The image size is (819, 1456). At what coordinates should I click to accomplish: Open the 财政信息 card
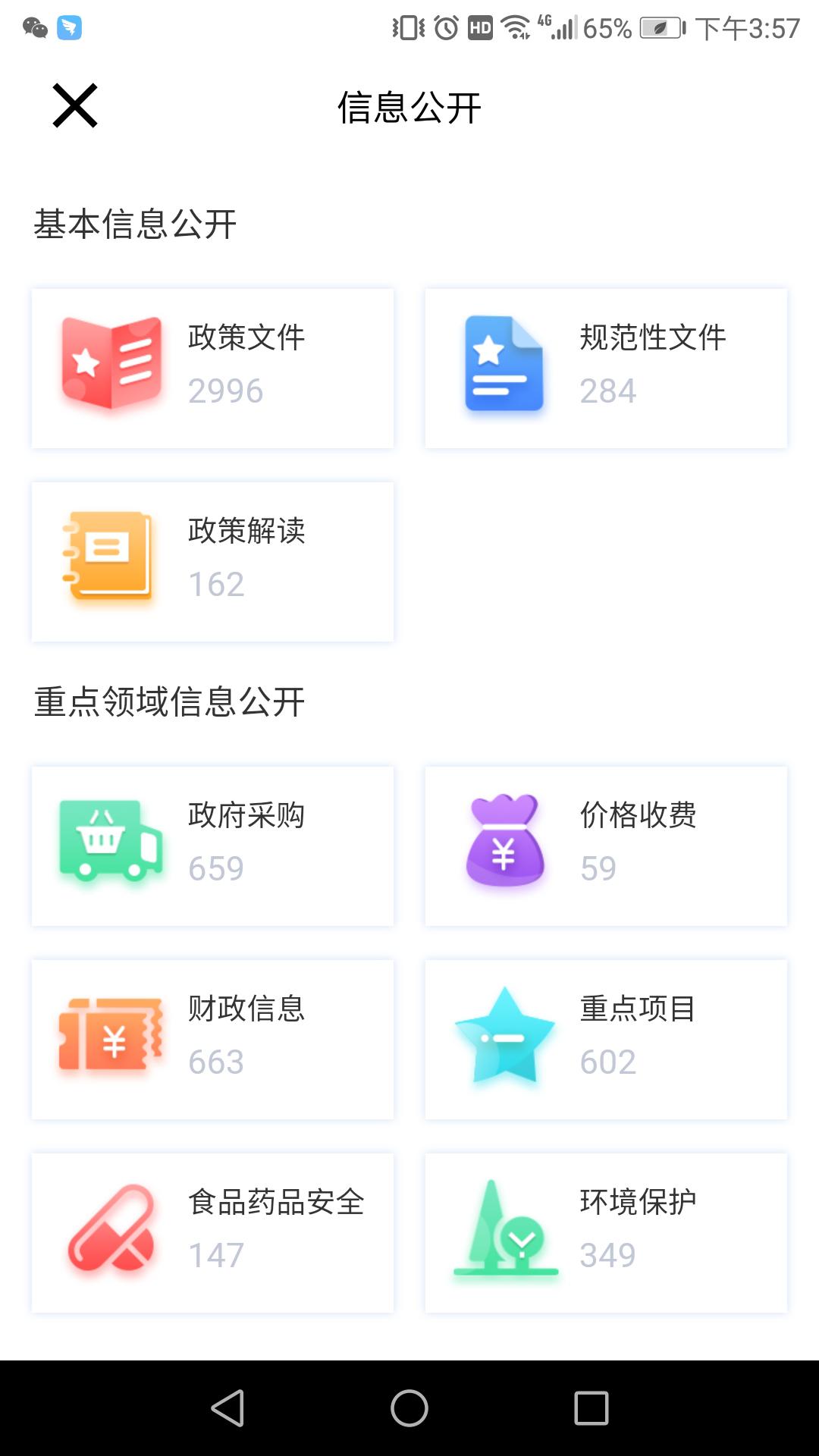(212, 1040)
